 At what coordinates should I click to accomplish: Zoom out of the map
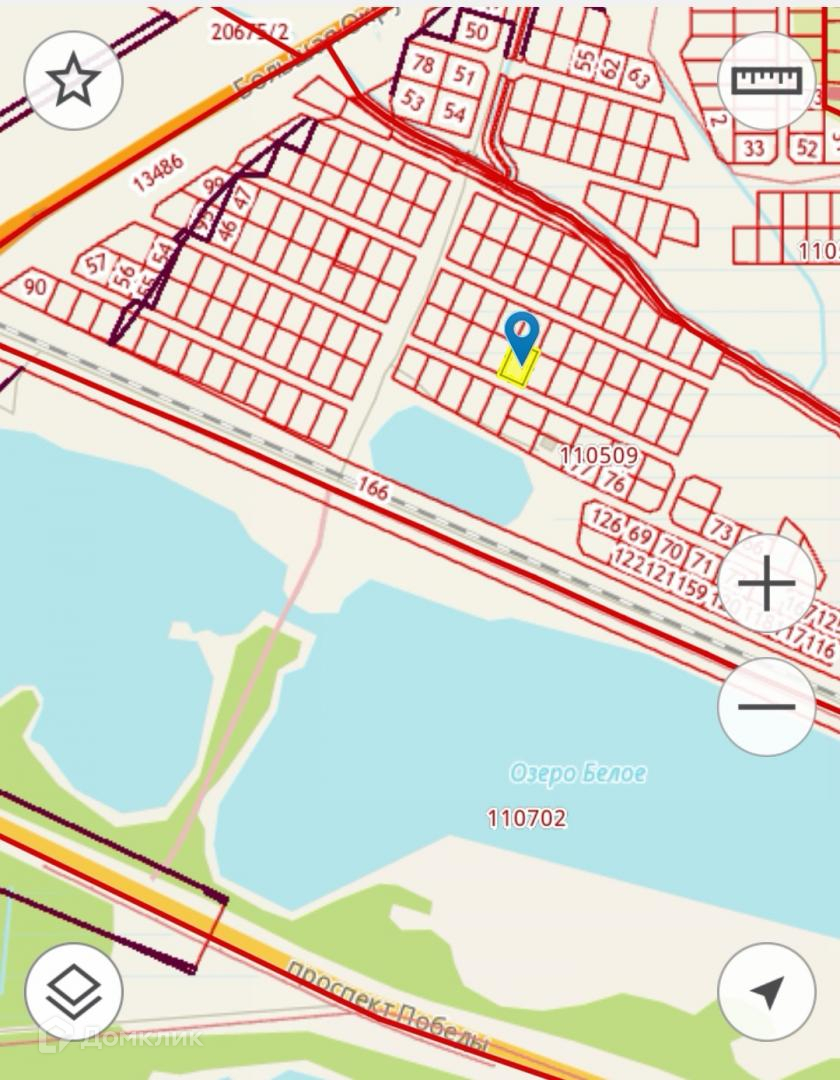click(x=767, y=707)
